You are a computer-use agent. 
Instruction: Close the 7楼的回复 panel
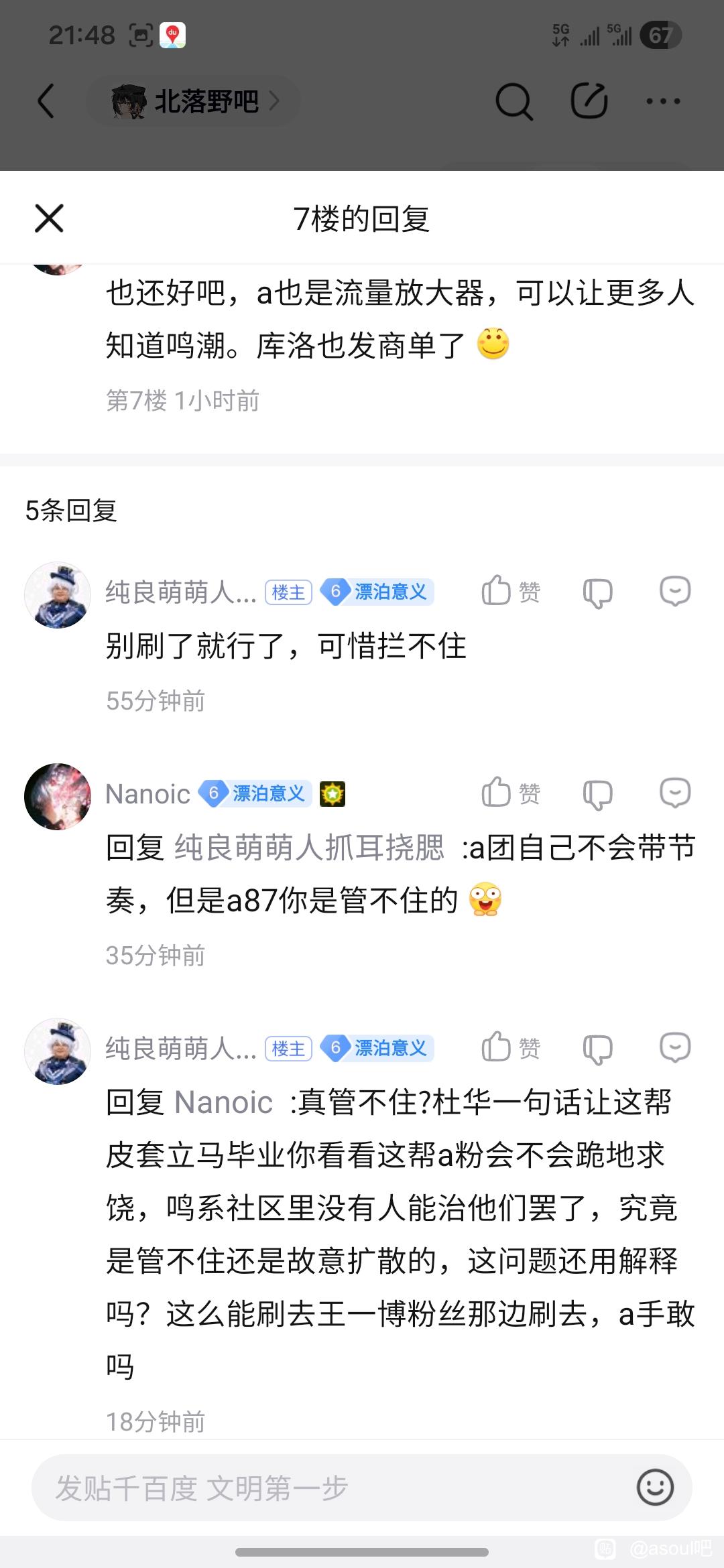coord(49,218)
